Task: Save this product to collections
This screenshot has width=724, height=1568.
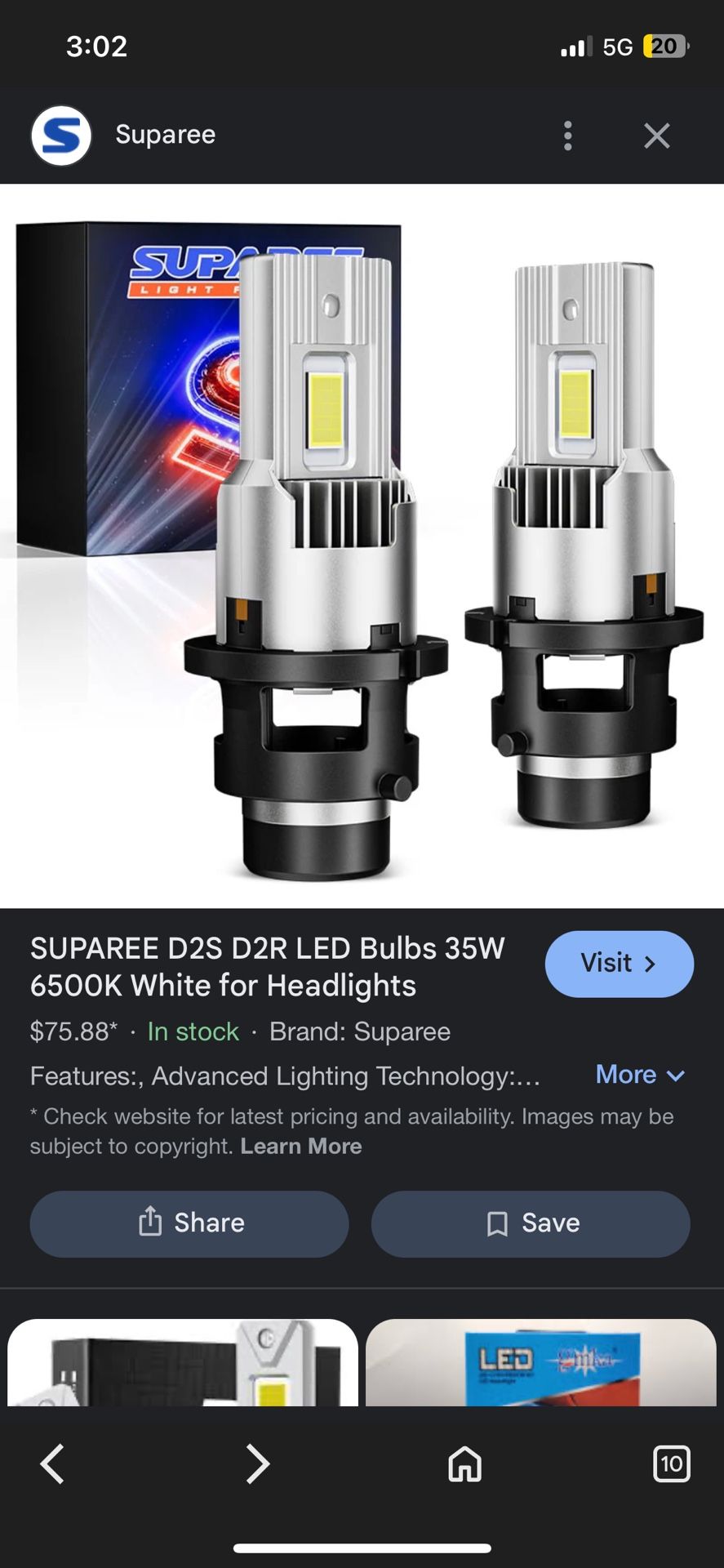Action: 531,1223
